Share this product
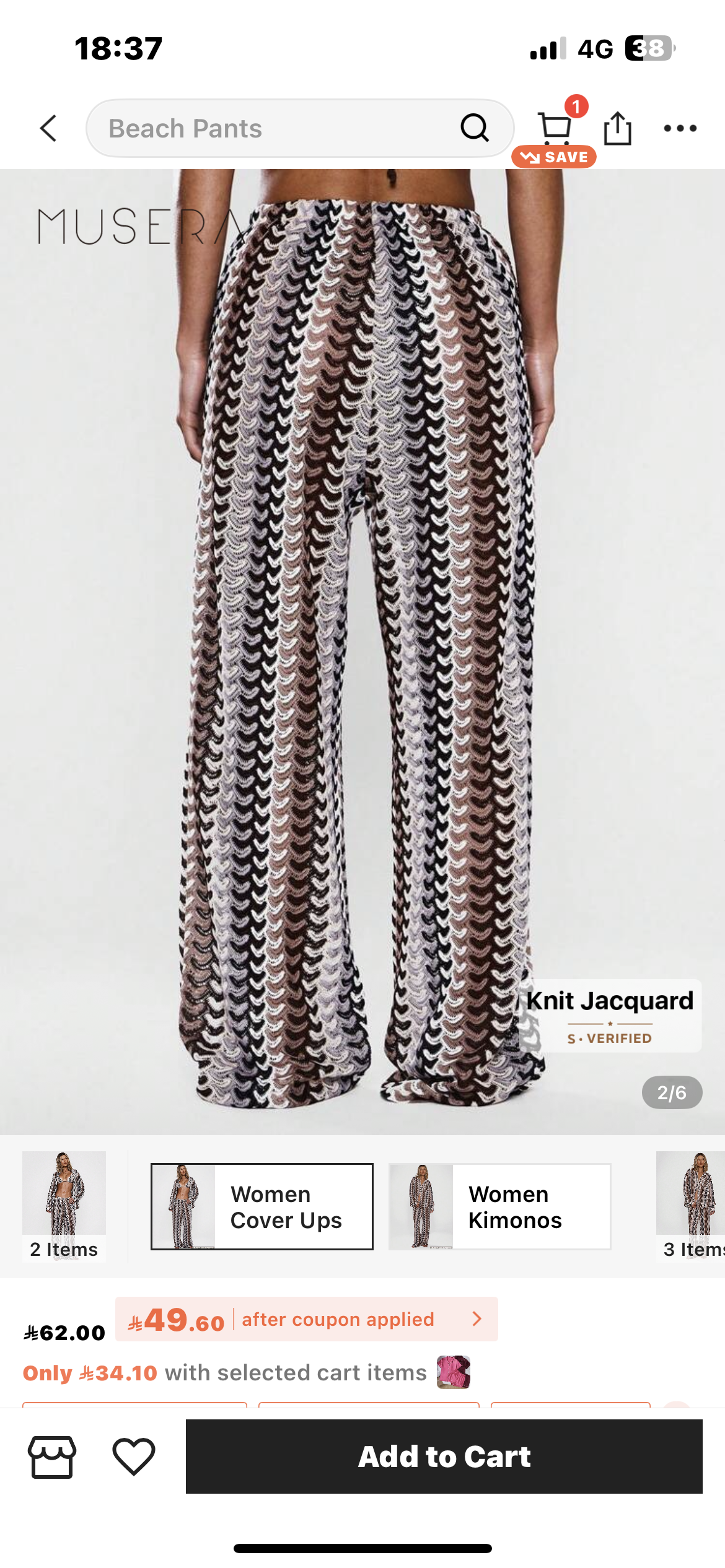The width and height of the screenshot is (725, 1568). pyautogui.click(x=618, y=128)
